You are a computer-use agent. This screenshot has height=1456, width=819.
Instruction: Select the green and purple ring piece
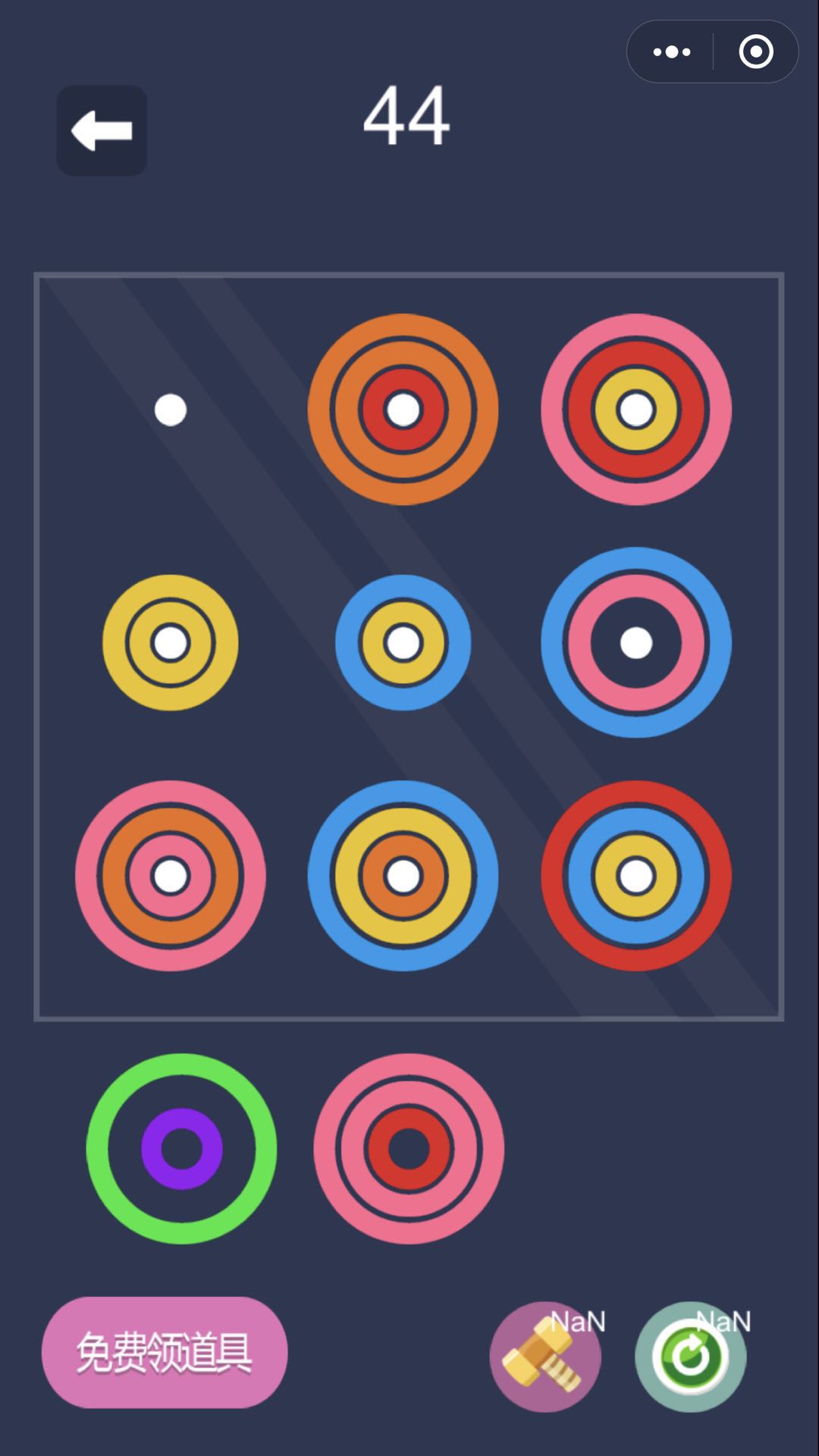[x=181, y=1149]
